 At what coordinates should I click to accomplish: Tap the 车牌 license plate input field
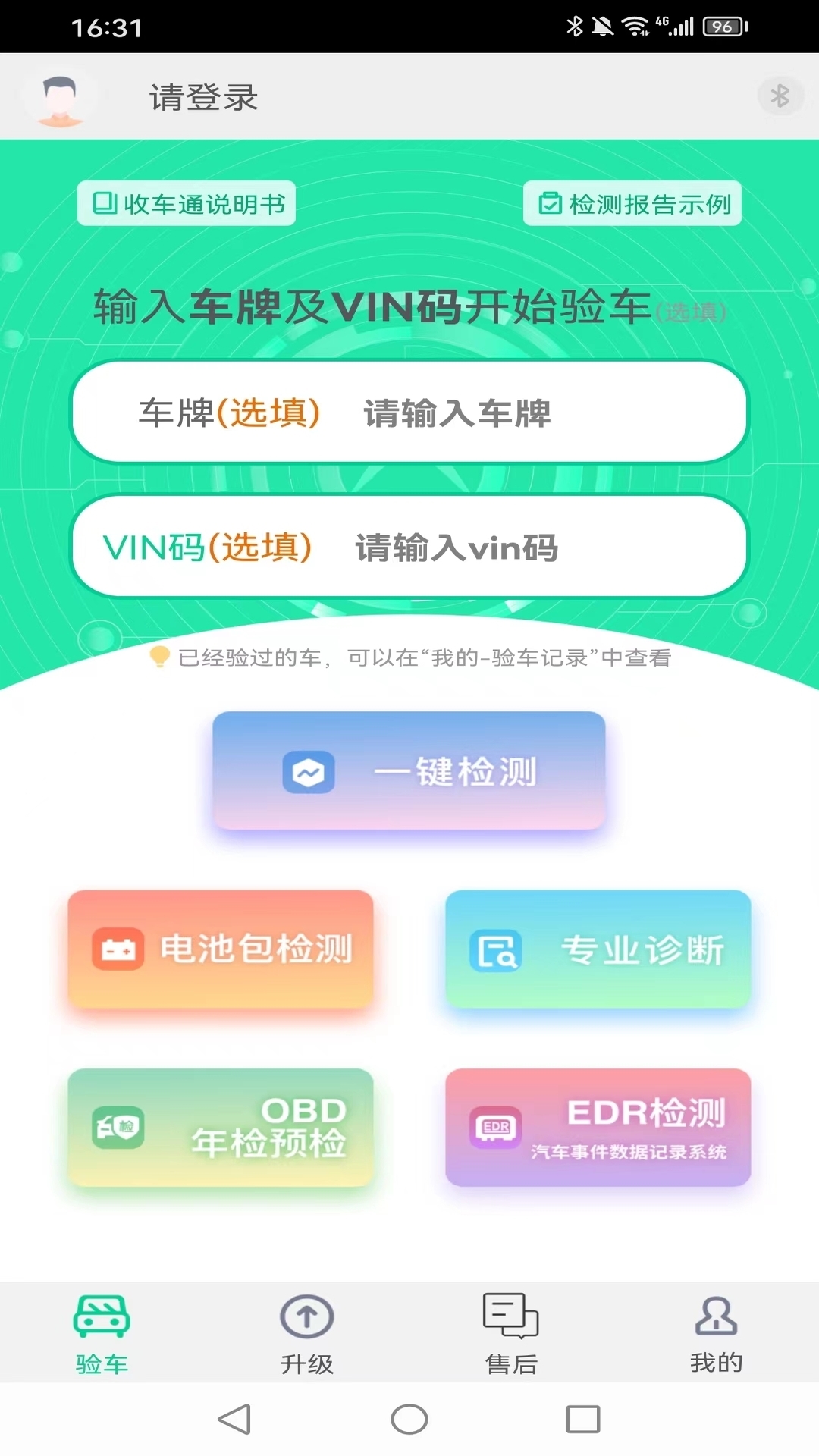[x=409, y=413]
